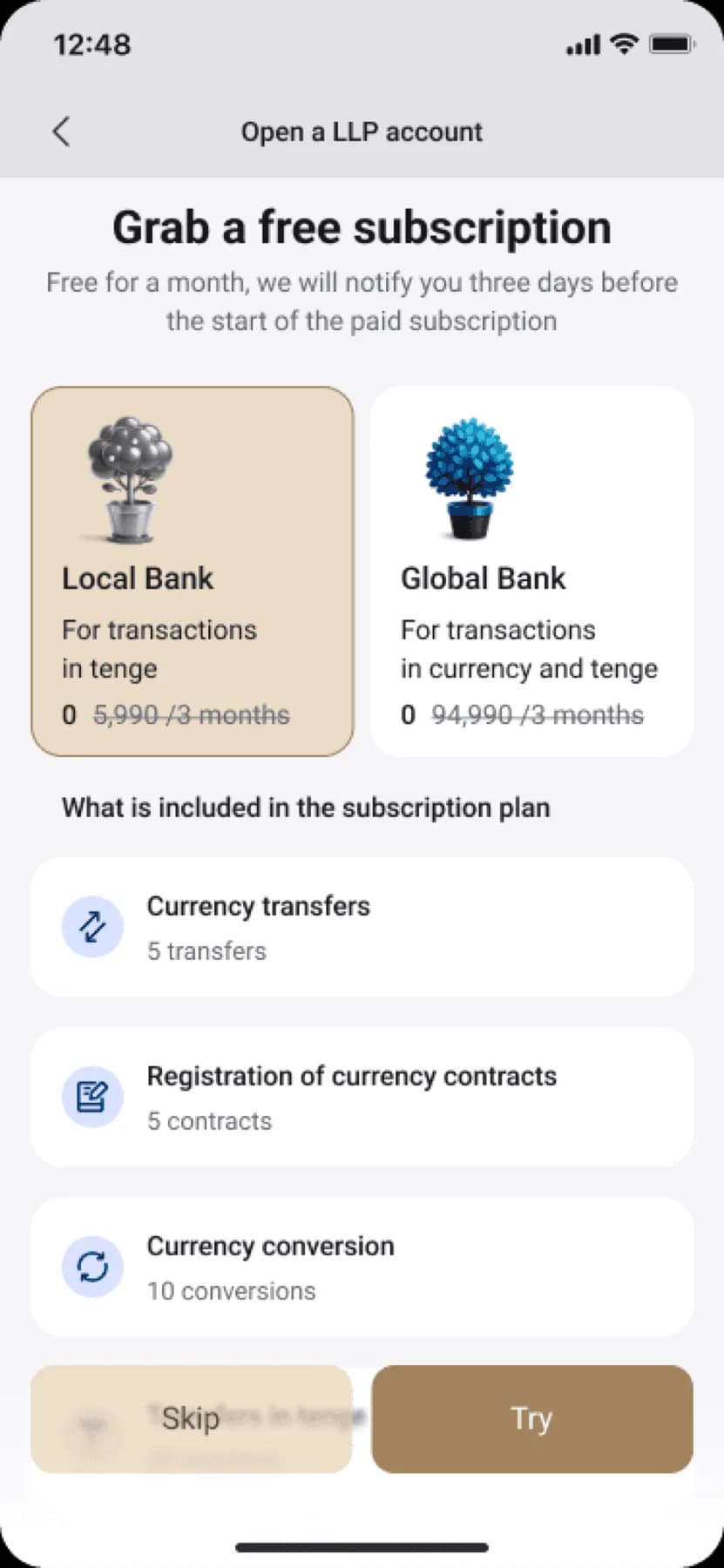Expand the Registration of currency contracts card

[x=362, y=1096]
